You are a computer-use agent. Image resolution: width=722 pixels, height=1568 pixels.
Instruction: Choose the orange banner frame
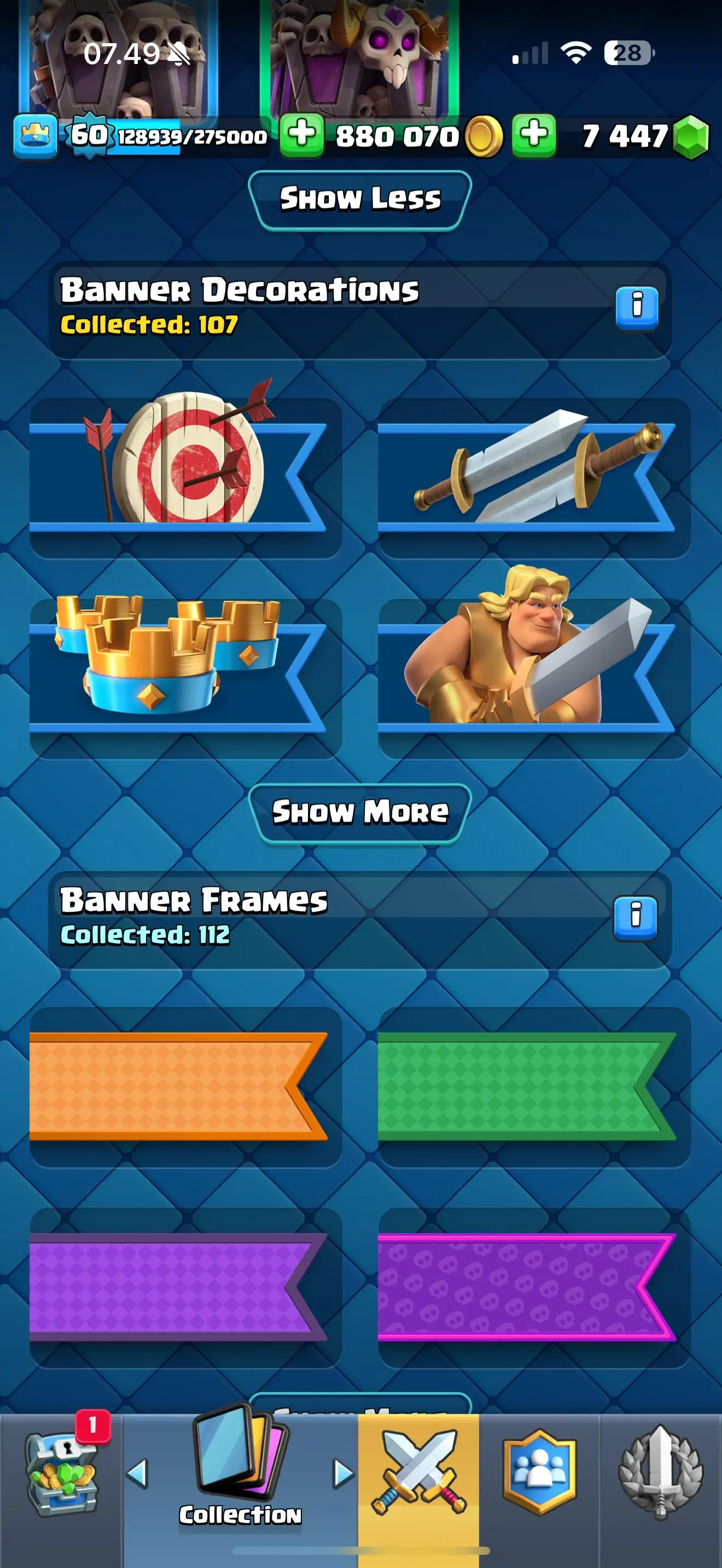click(185, 1086)
